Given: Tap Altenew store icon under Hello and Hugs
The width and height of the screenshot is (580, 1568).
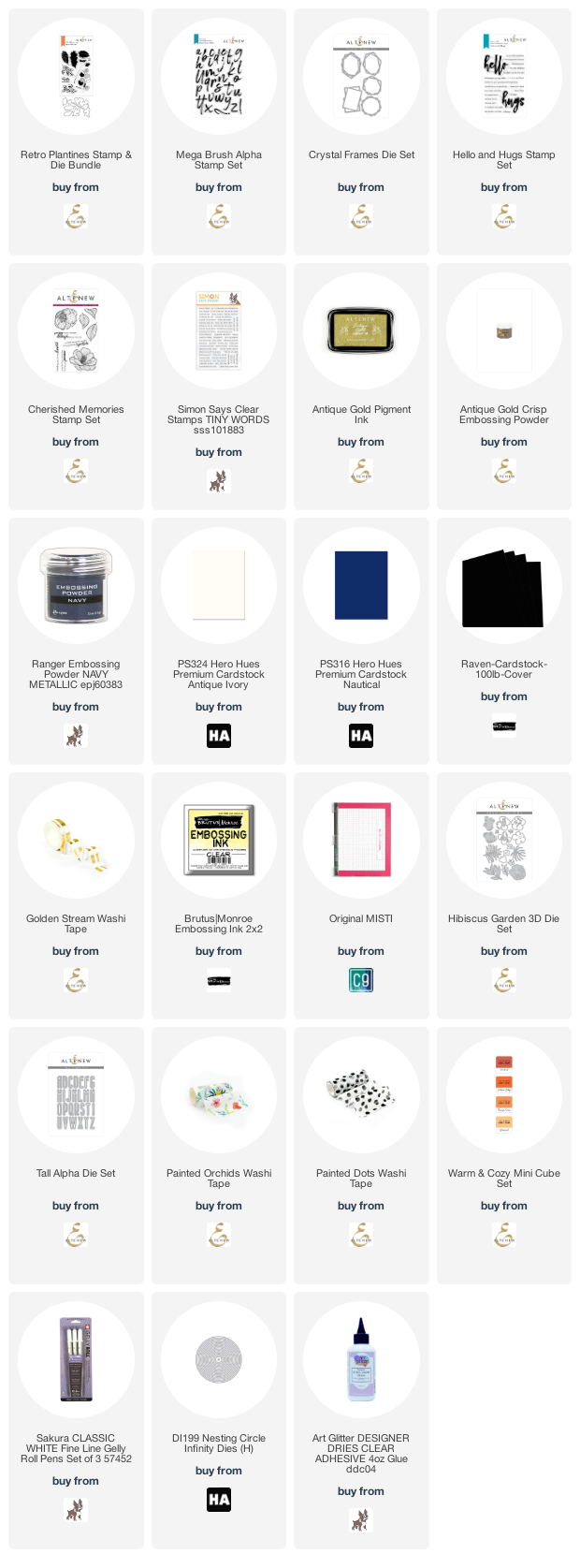Looking at the screenshot, I should pos(504,218).
